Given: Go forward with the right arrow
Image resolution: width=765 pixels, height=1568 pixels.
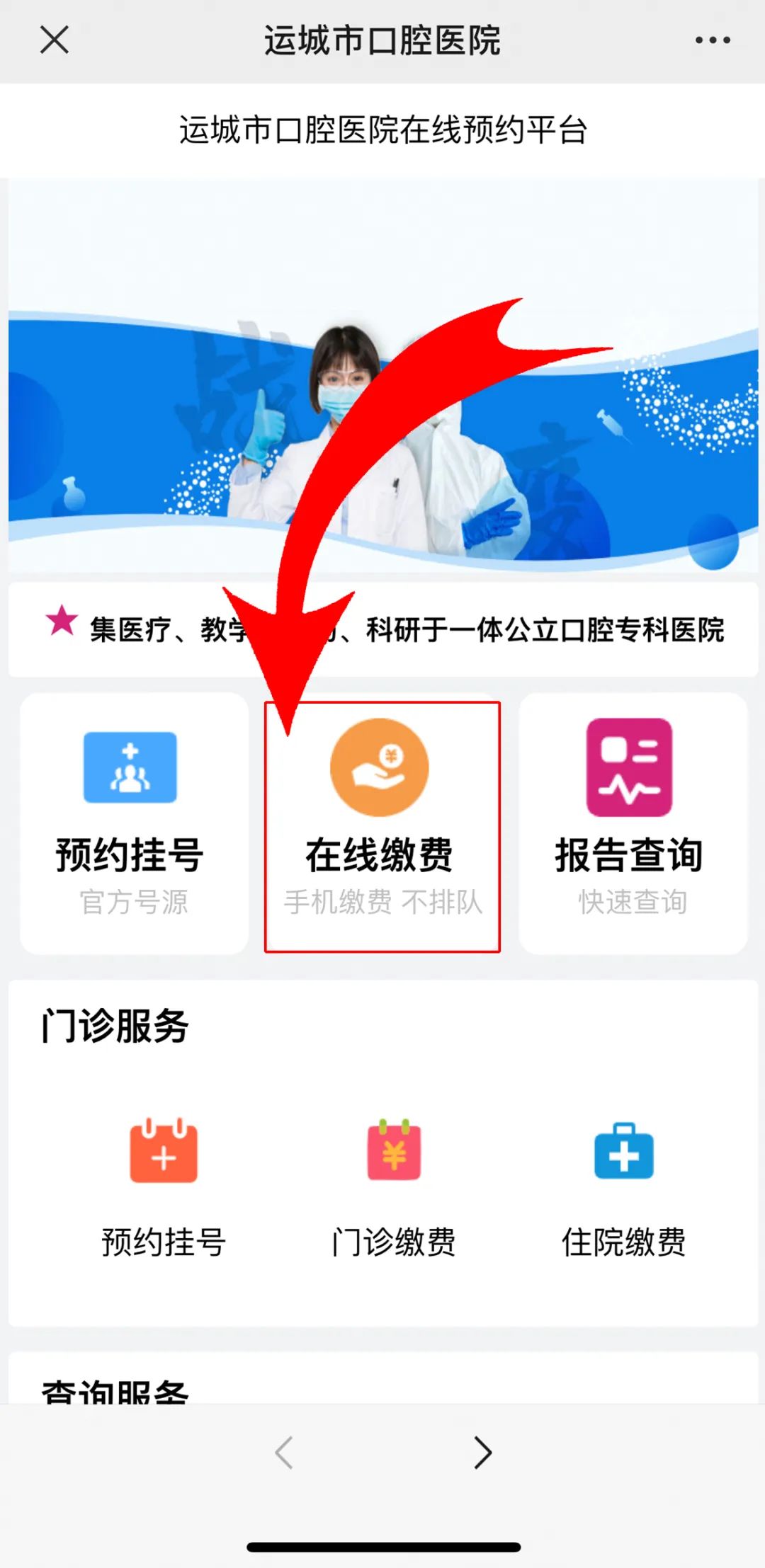Looking at the screenshot, I should (482, 1453).
